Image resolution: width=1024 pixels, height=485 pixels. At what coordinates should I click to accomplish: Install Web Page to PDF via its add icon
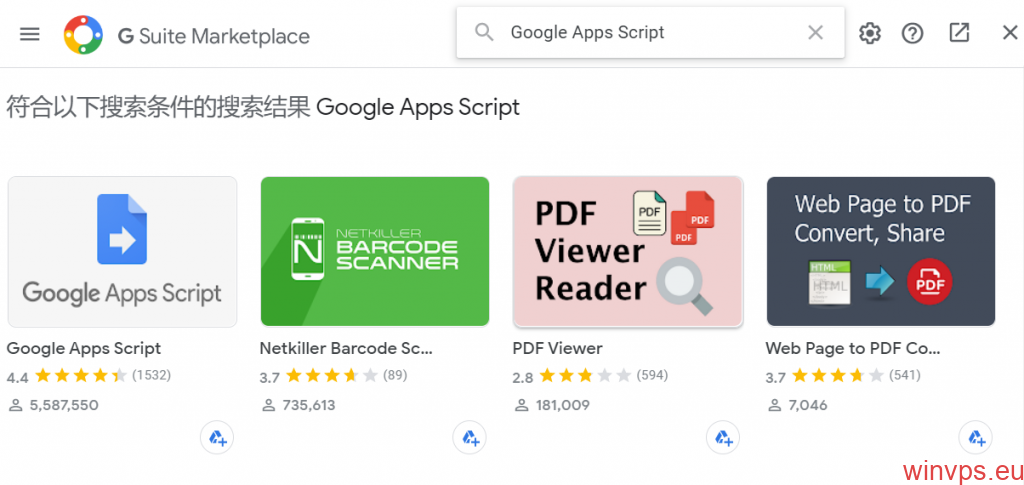tap(975, 438)
